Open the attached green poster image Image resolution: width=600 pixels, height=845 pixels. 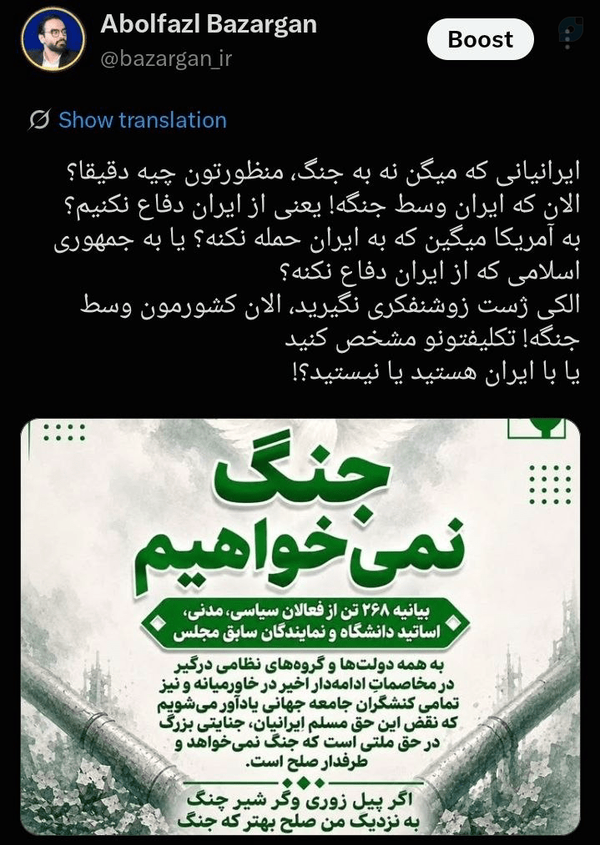[x=300, y=627]
